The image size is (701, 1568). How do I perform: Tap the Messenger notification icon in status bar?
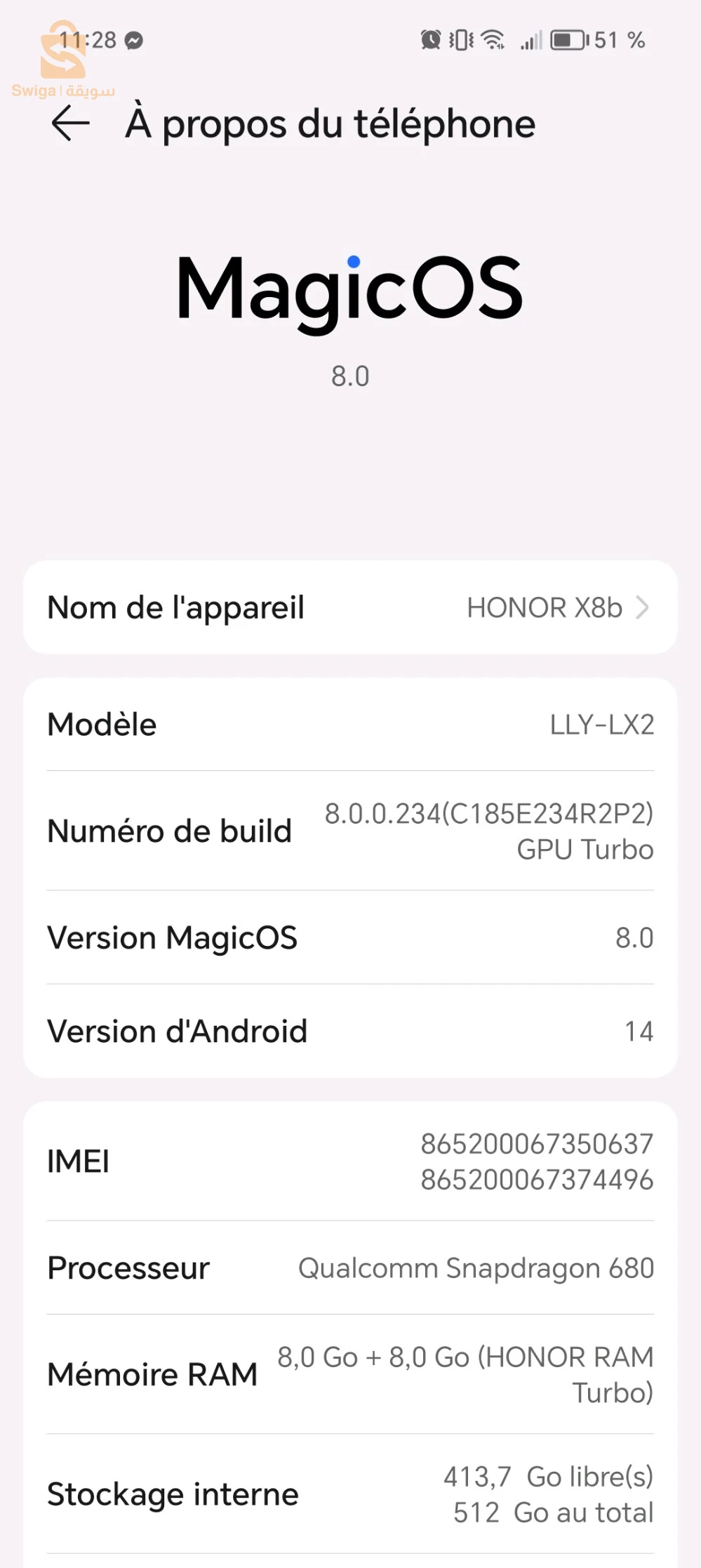point(133,40)
